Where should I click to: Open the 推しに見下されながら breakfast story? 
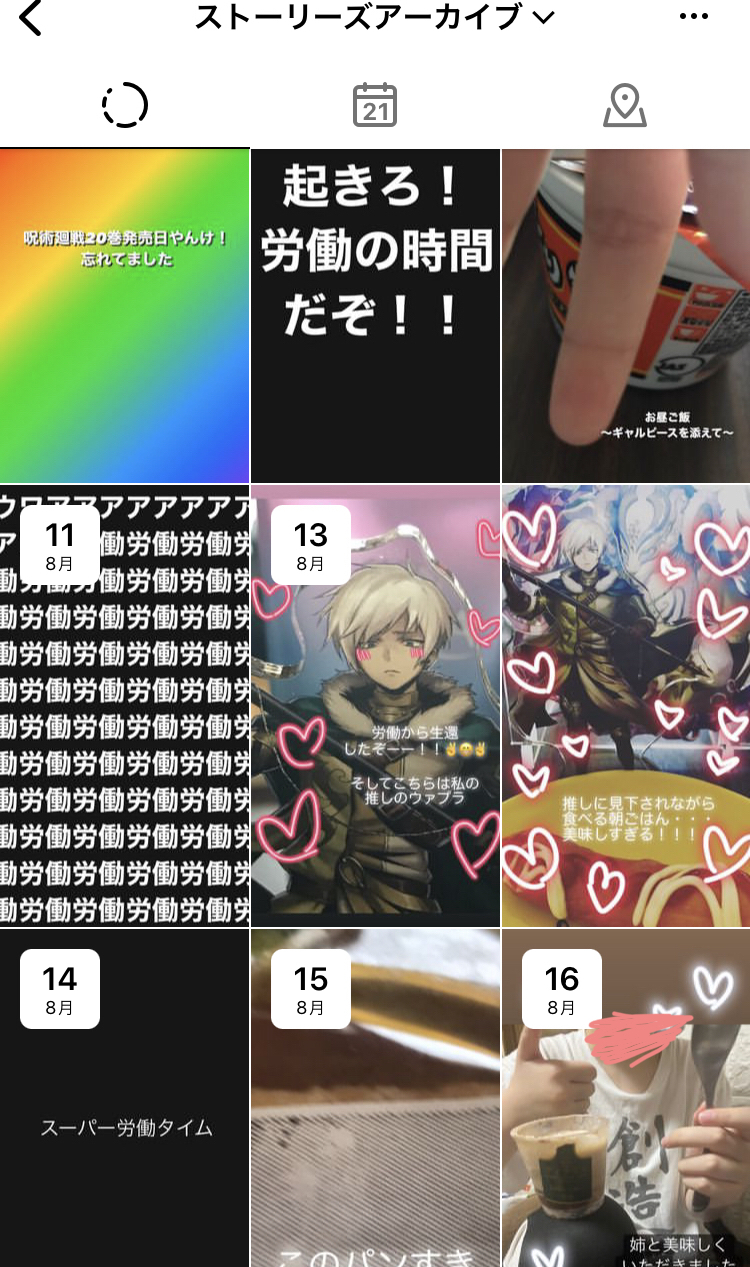[x=625, y=706]
